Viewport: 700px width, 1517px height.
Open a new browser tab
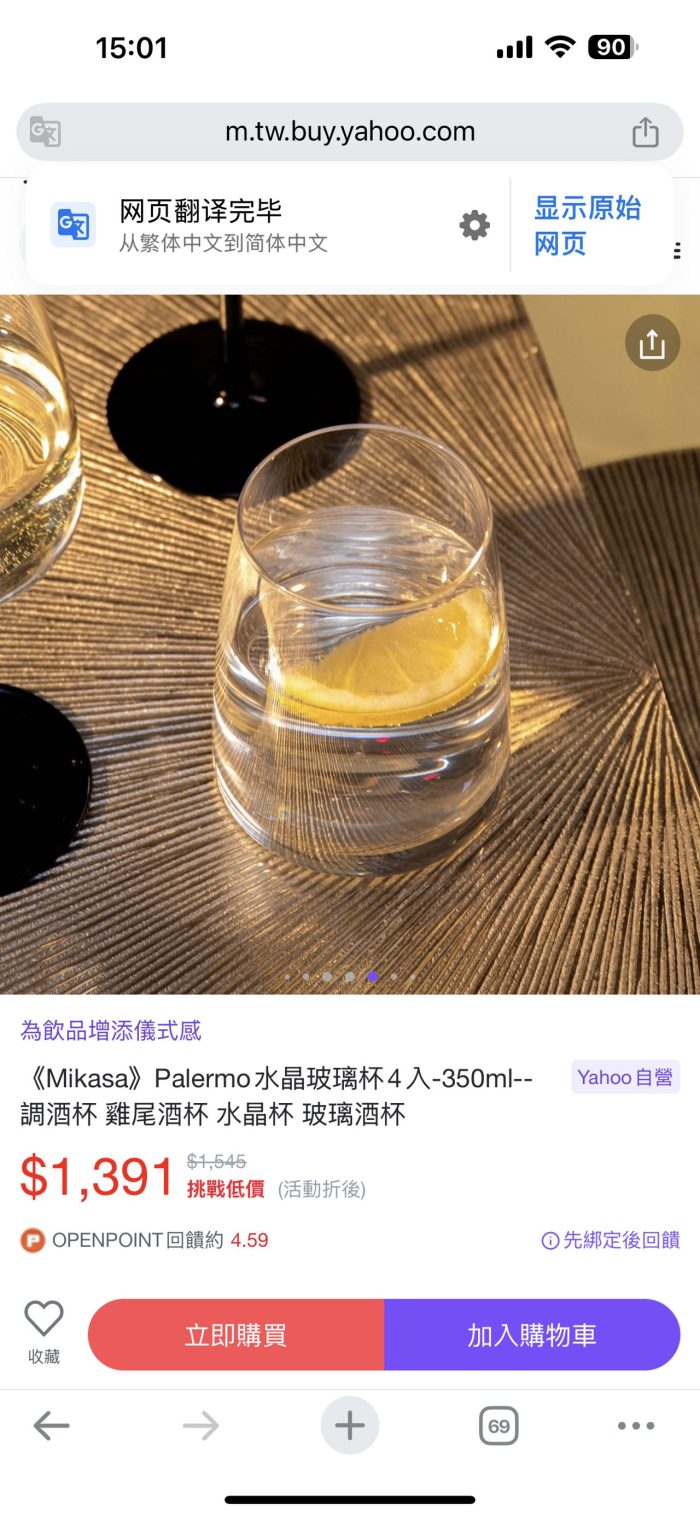349,1426
